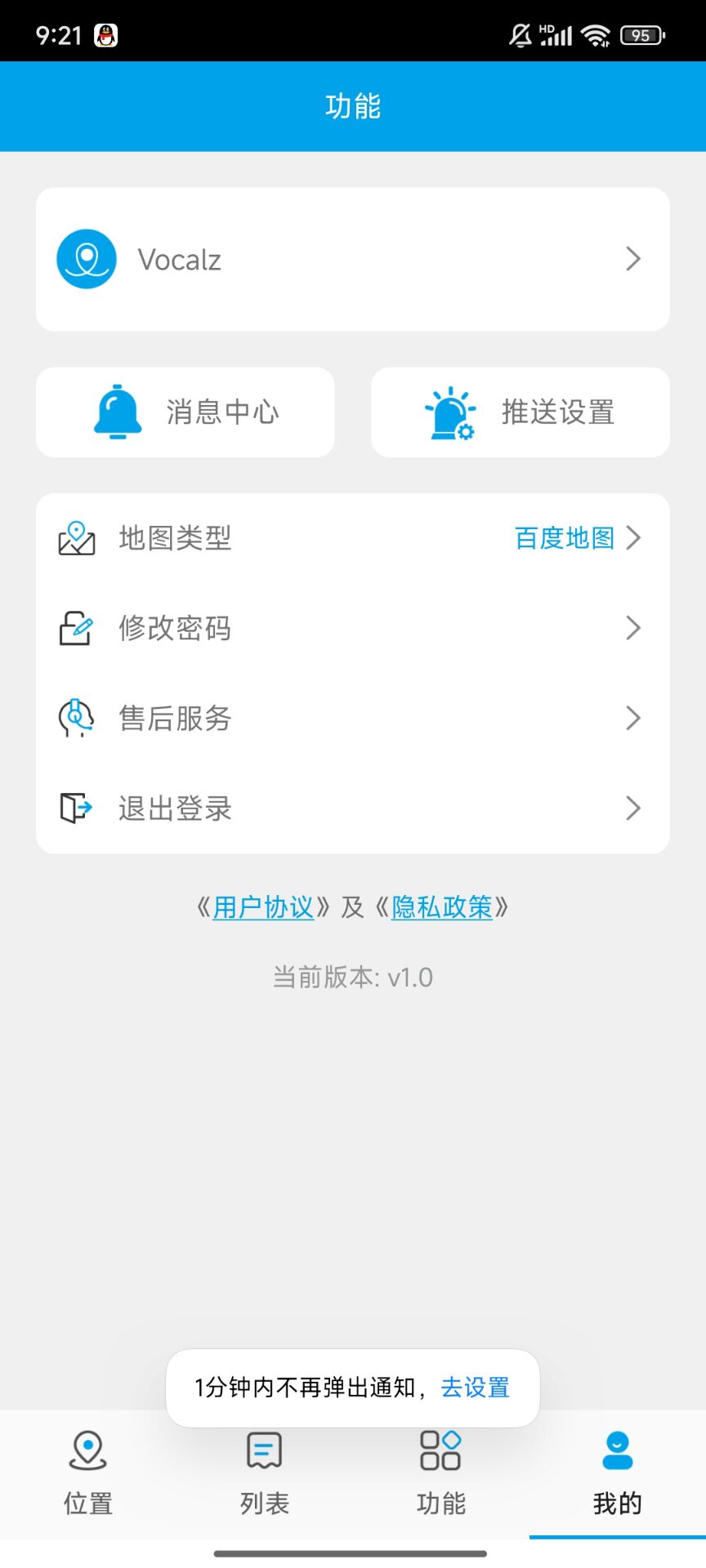Select the 地图类型 map icon
Screen dimensions: 706x1568
pyautogui.click(x=76, y=538)
